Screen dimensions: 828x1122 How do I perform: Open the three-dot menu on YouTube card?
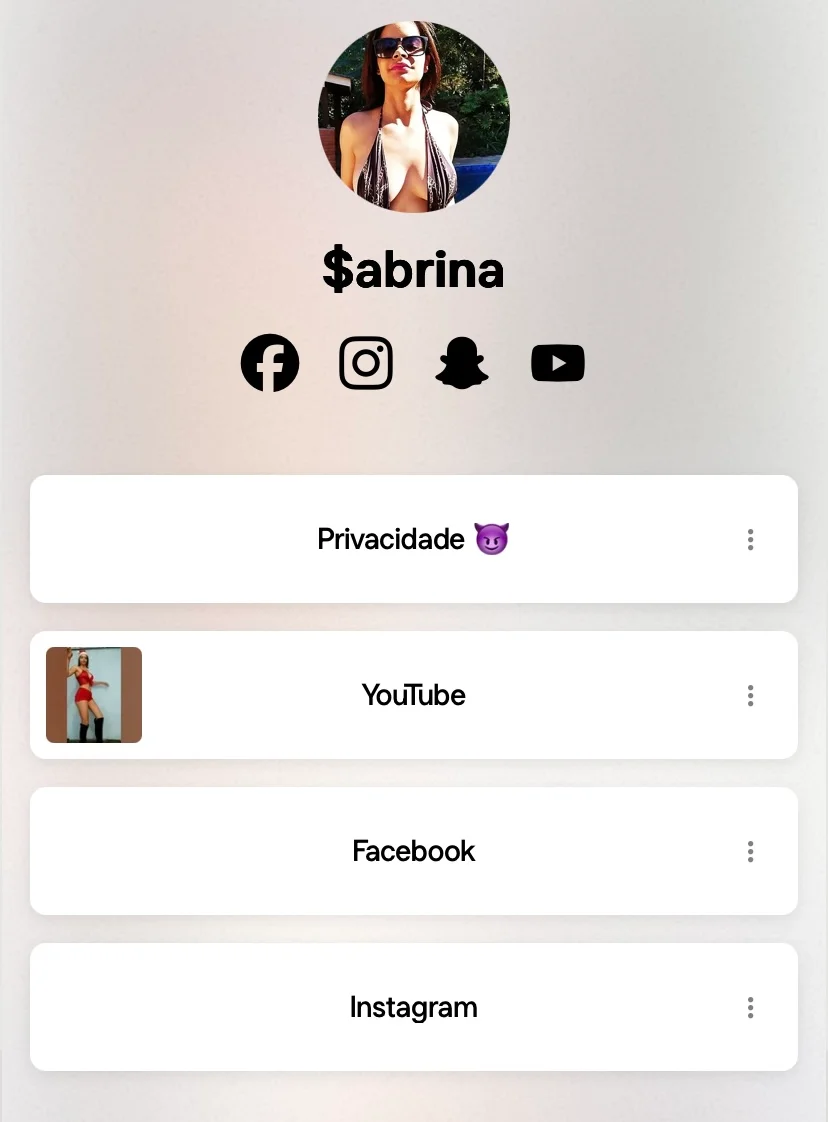coord(750,696)
